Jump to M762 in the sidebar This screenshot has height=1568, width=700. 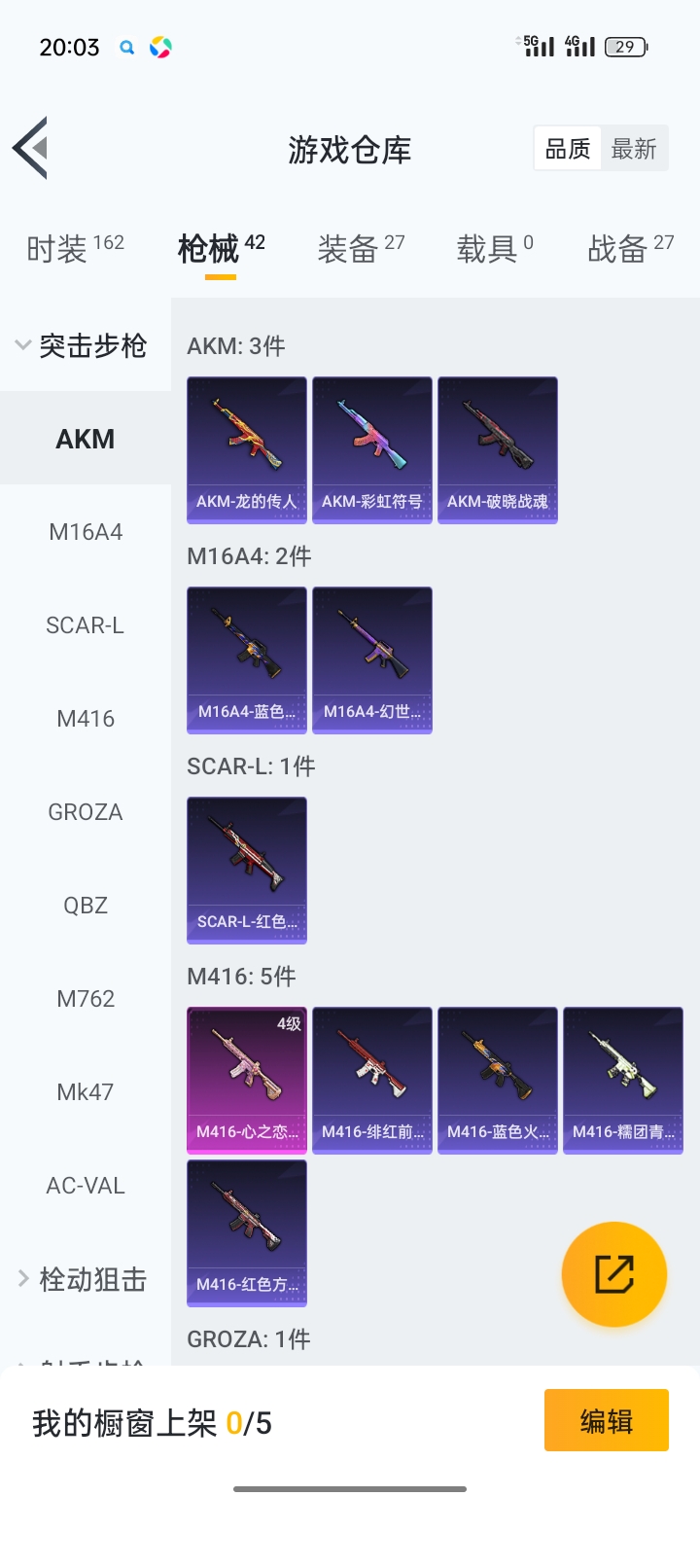click(x=86, y=999)
